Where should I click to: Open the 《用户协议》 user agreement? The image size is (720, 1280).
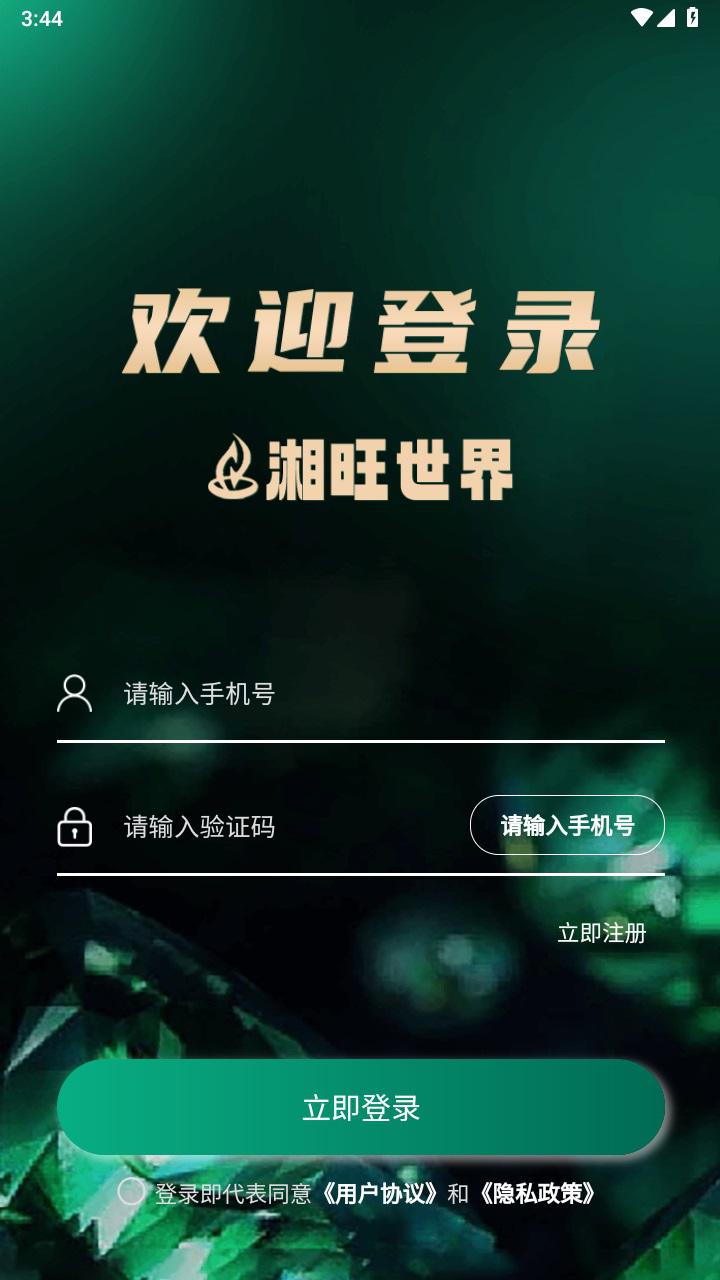tap(379, 1193)
